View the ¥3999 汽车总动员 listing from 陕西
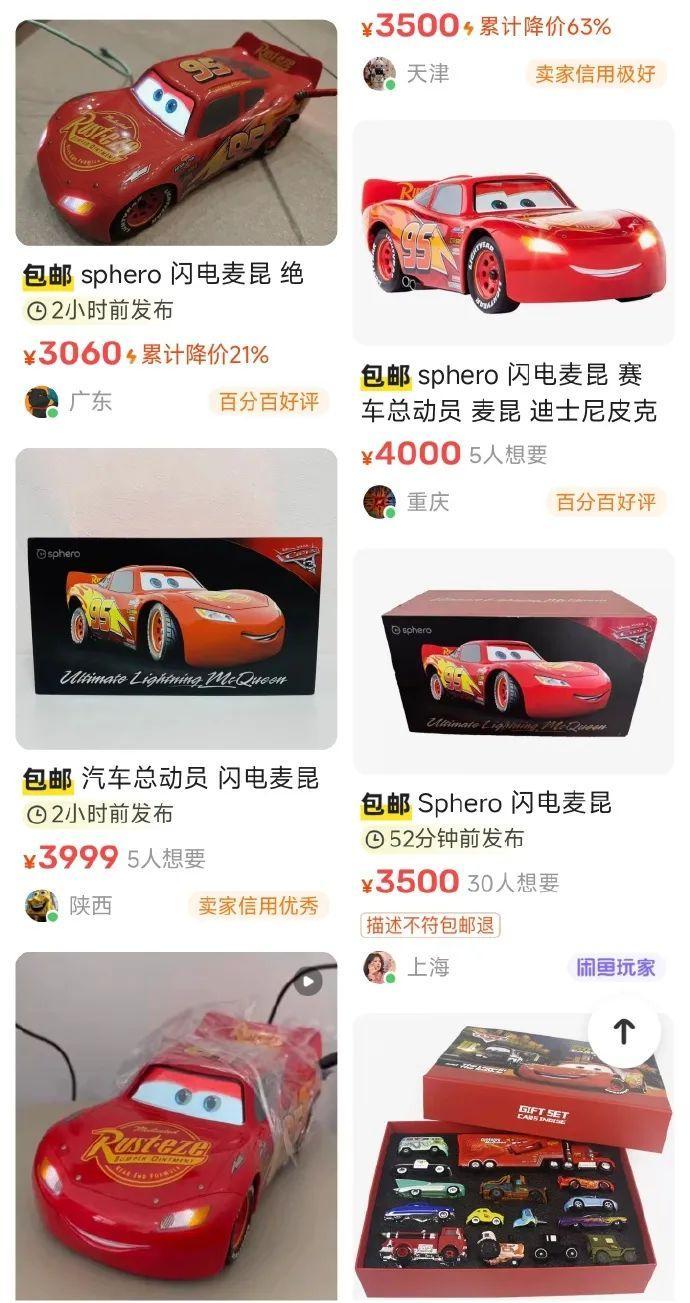The height and width of the screenshot is (1303, 690). coord(176,598)
